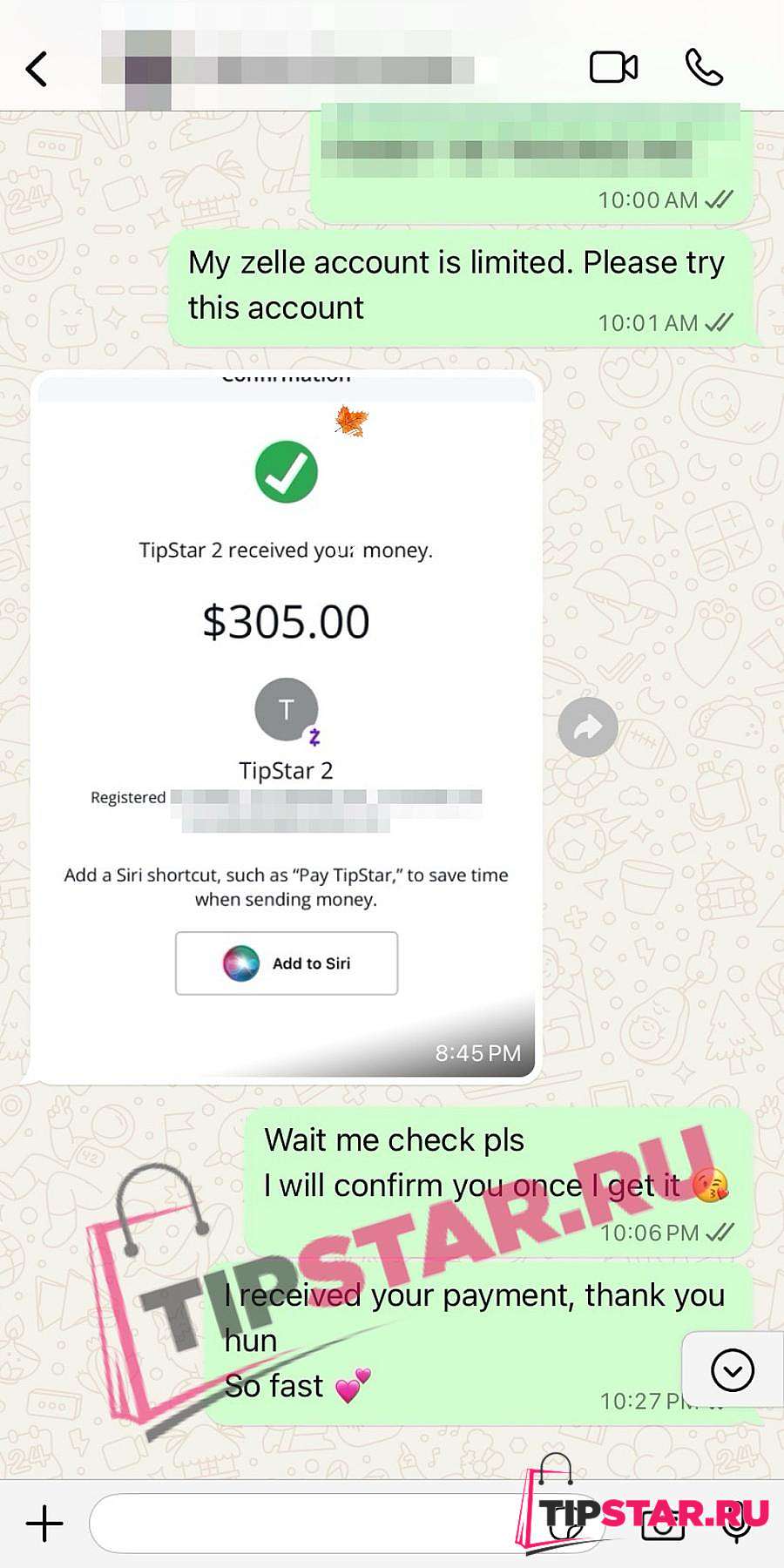Start a voice call
The image size is (784, 1568).
click(704, 67)
